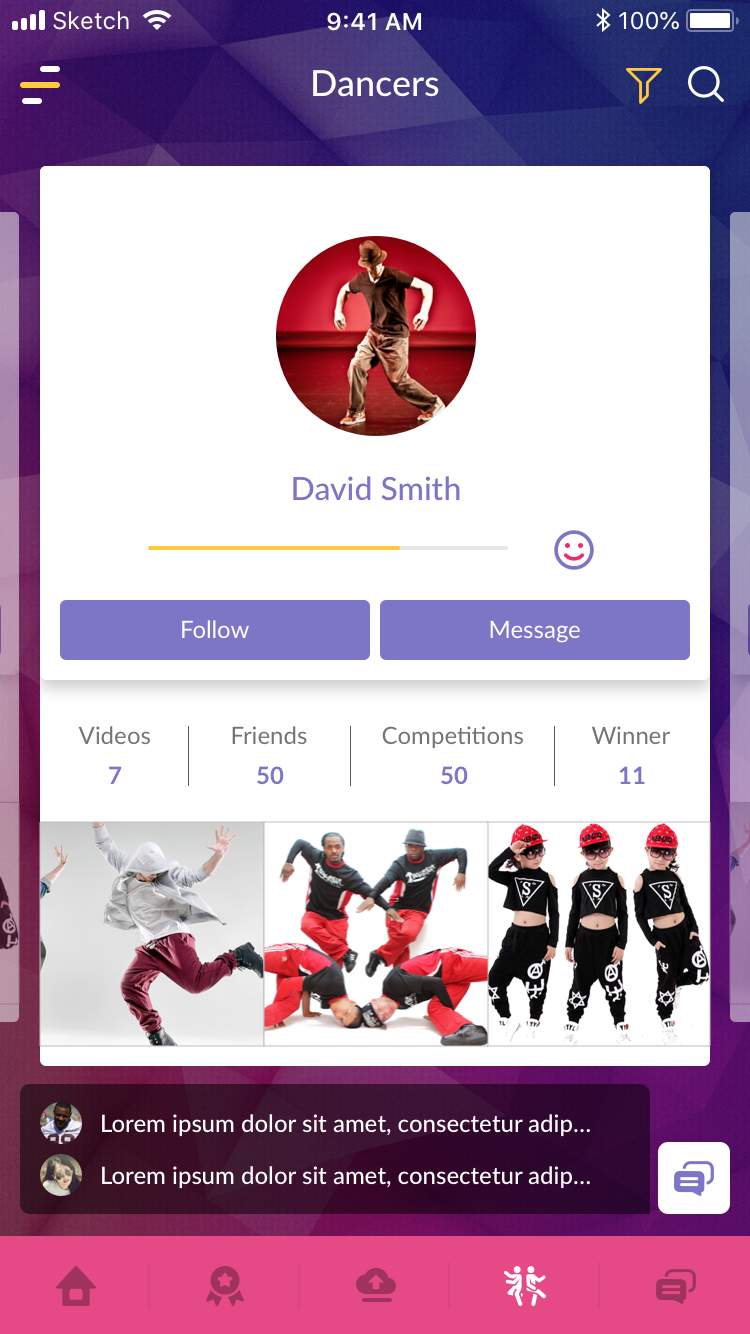Tap the white chat bubble button
The image size is (750, 1334).
click(x=694, y=1178)
